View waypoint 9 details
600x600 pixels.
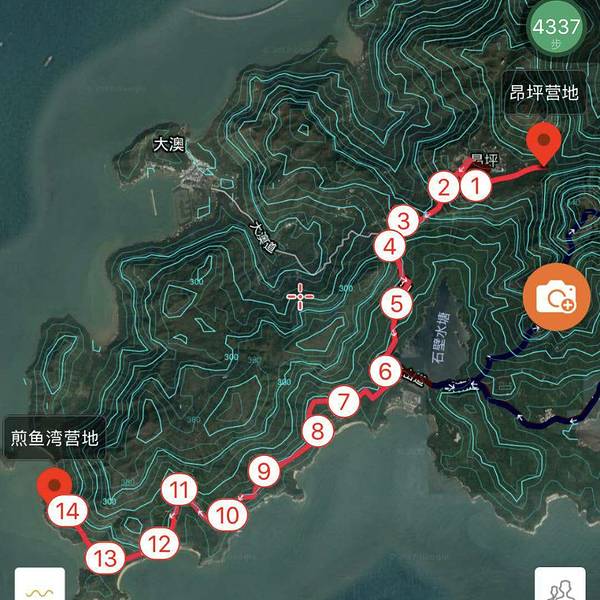263,469
